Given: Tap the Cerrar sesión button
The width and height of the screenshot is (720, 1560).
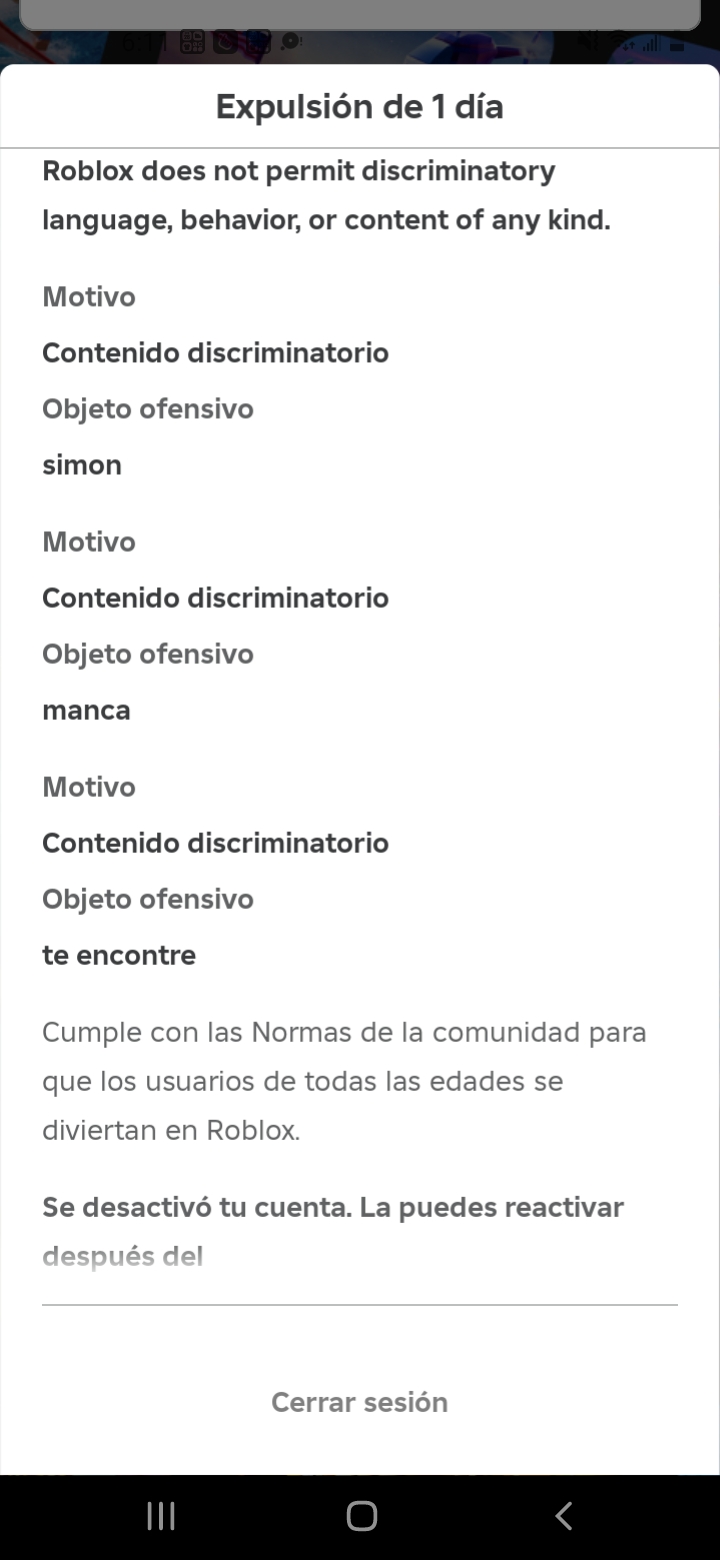Looking at the screenshot, I should pos(359,1402).
